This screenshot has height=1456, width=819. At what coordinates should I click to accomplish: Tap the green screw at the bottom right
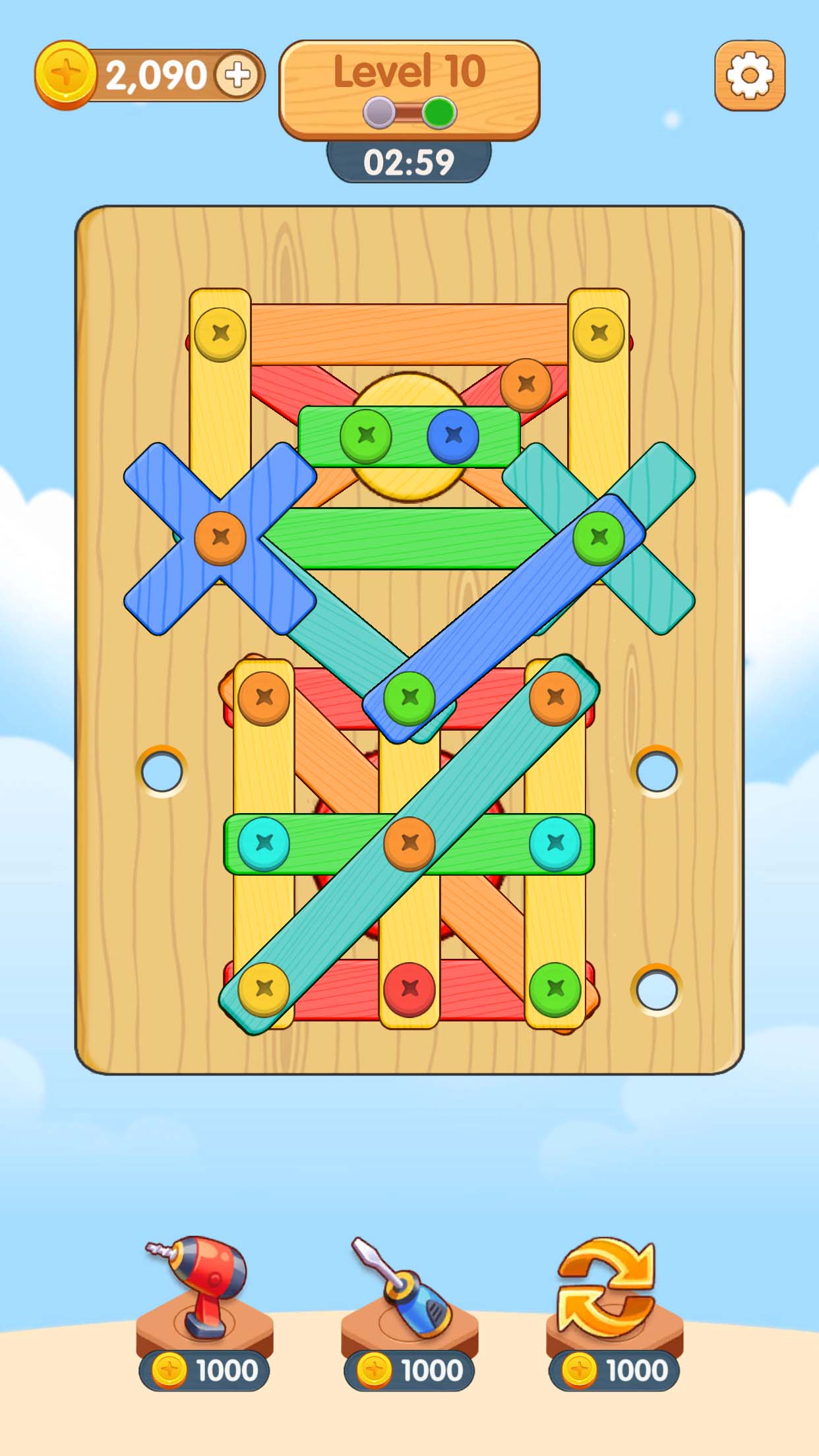click(x=555, y=988)
